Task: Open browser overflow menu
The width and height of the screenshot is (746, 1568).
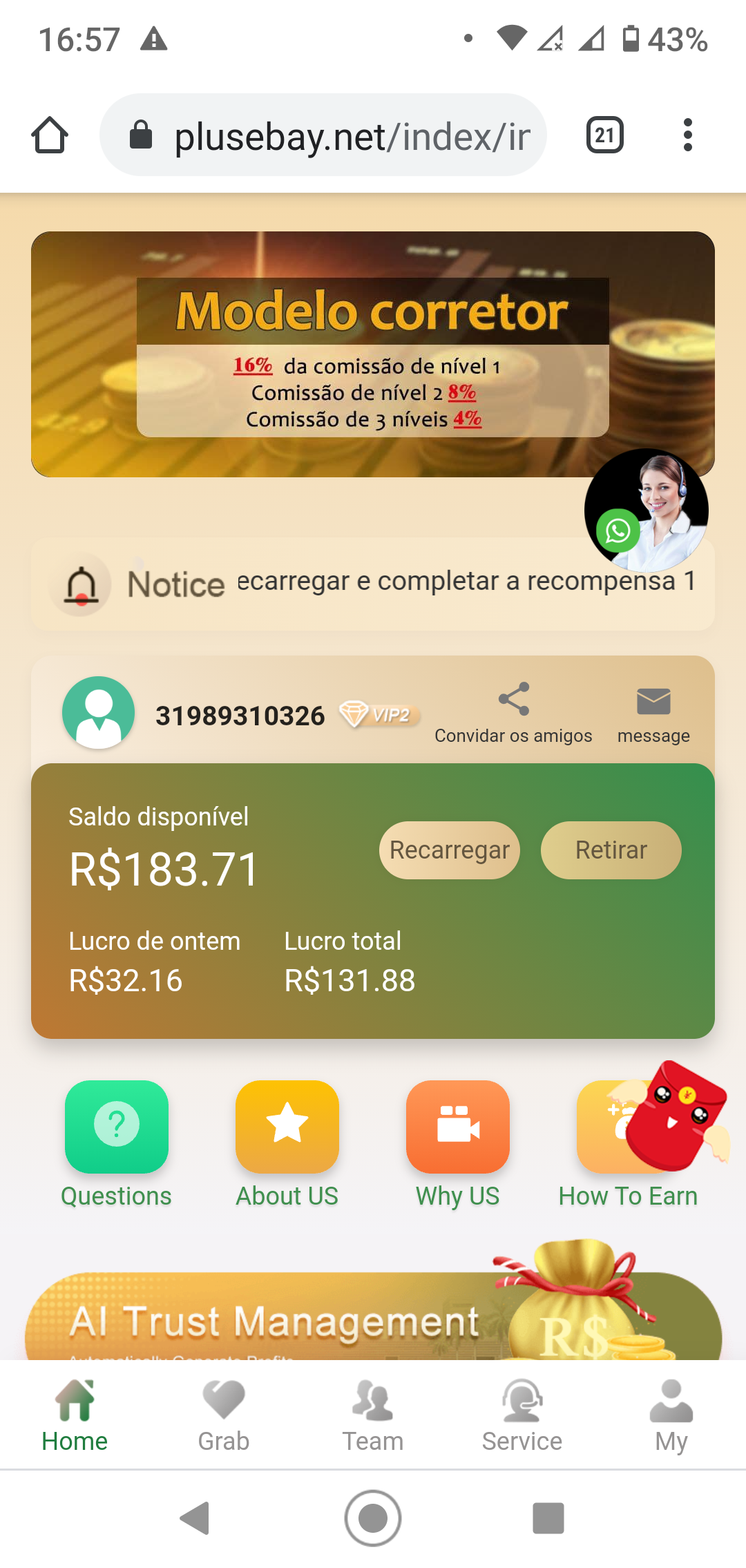Action: pos(687,135)
